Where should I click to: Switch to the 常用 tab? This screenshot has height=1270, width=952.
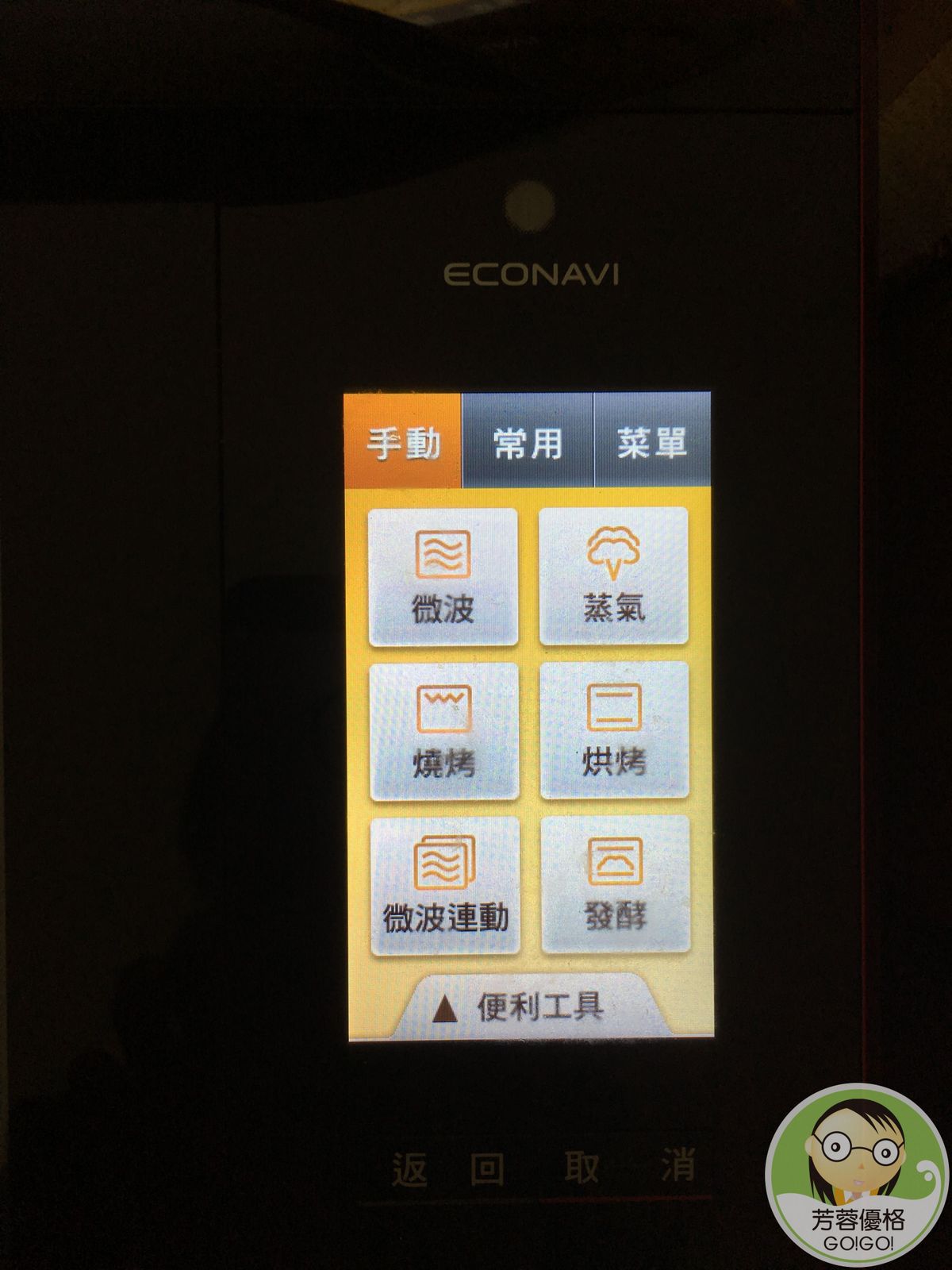[x=528, y=441]
